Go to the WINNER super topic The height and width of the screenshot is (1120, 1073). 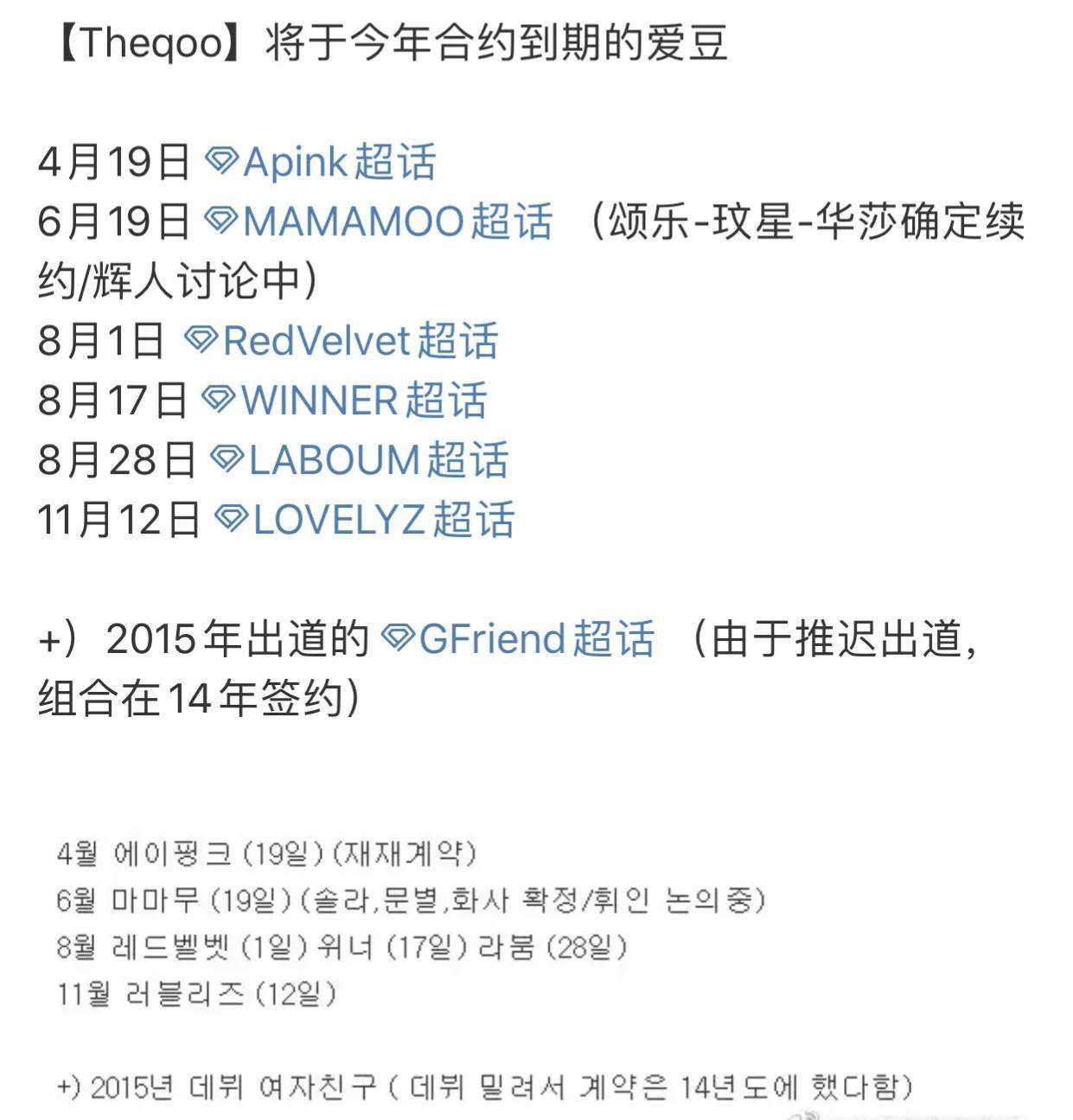345,400
